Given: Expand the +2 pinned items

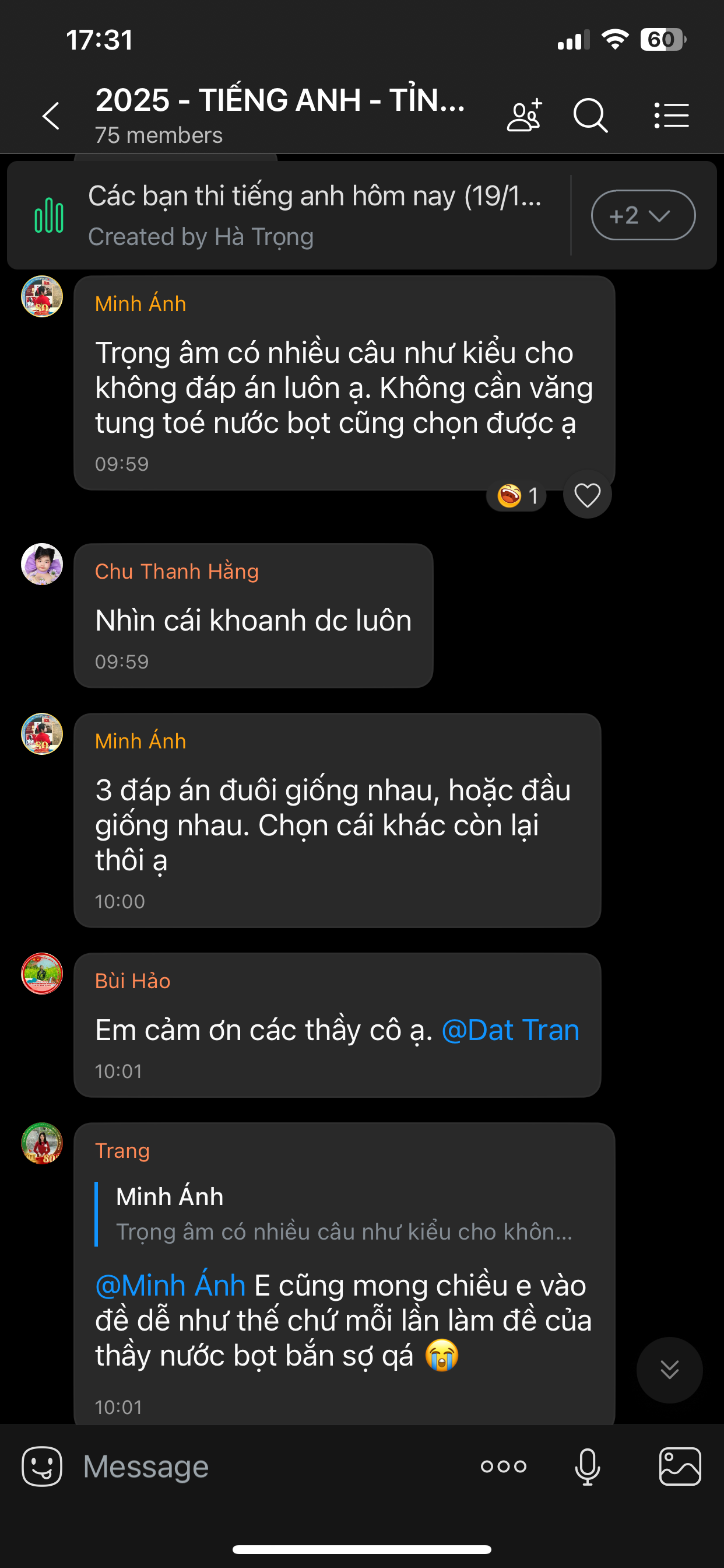Looking at the screenshot, I should pos(642,215).
